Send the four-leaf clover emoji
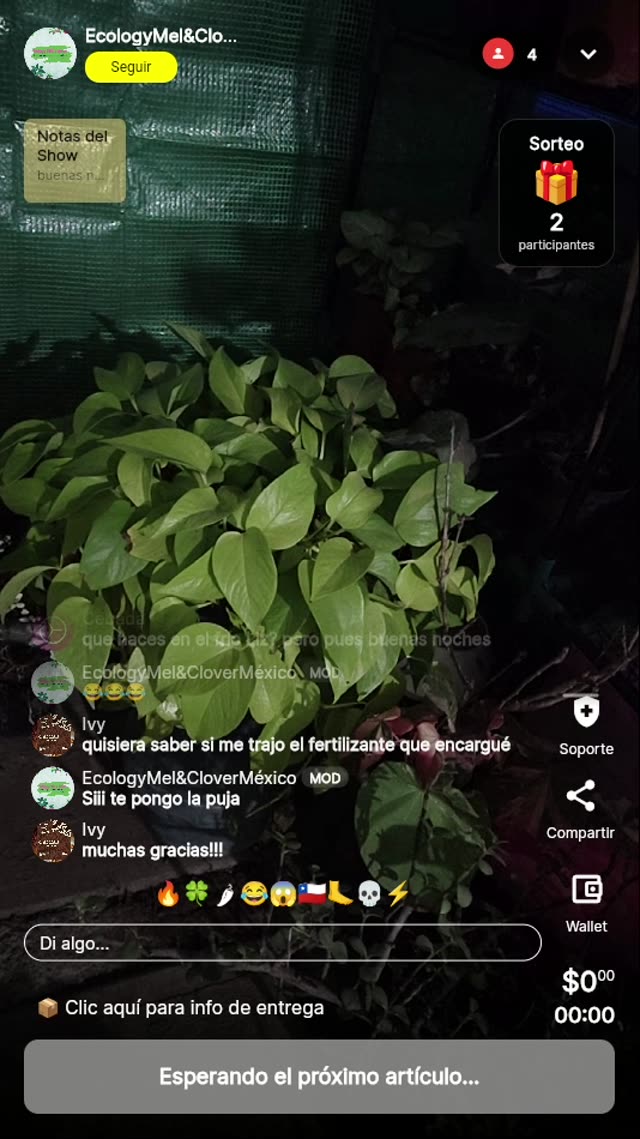The height and width of the screenshot is (1139, 640). click(197, 894)
